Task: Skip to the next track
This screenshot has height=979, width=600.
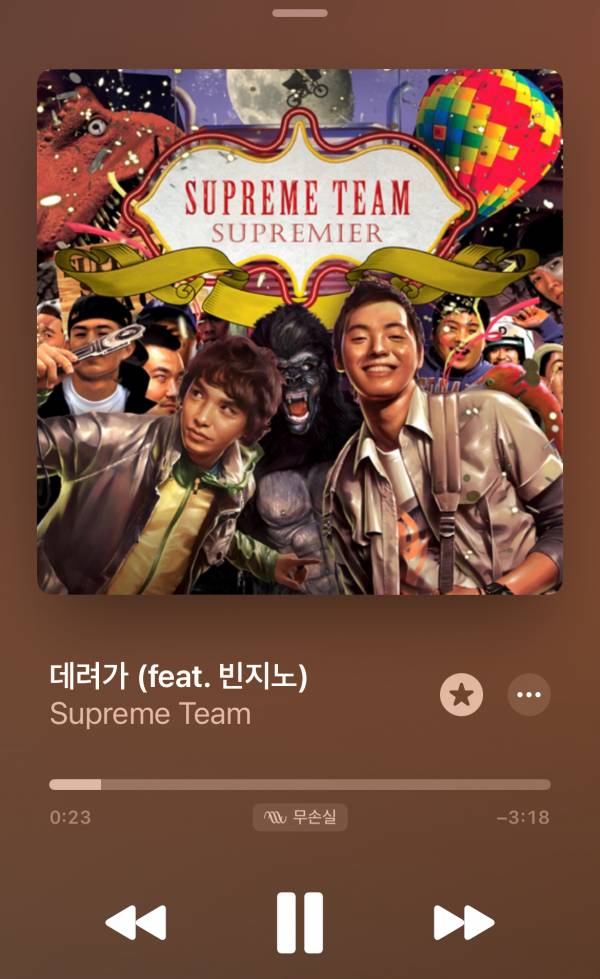Action: (x=464, y=922)
